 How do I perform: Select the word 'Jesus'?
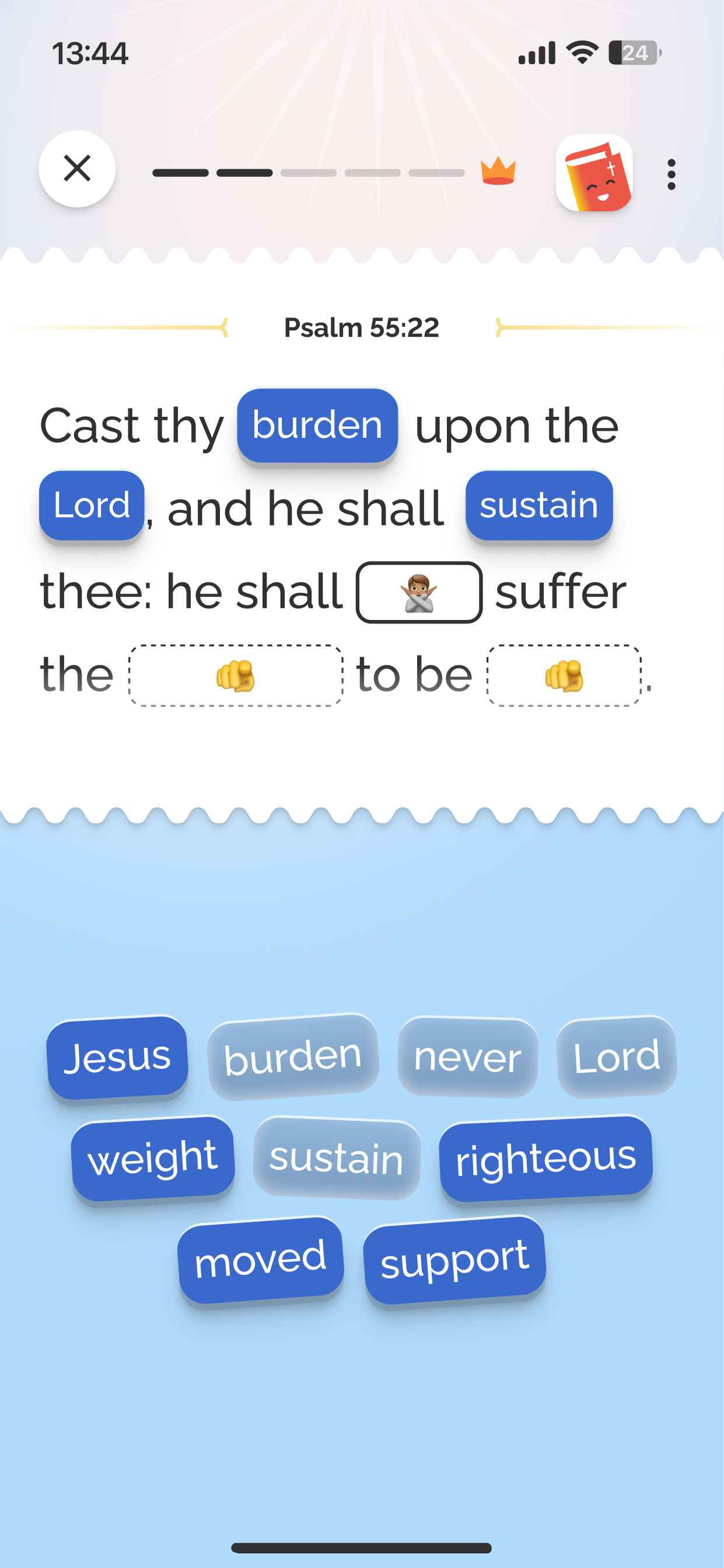pyautogui.click(x=117, y=1057)
